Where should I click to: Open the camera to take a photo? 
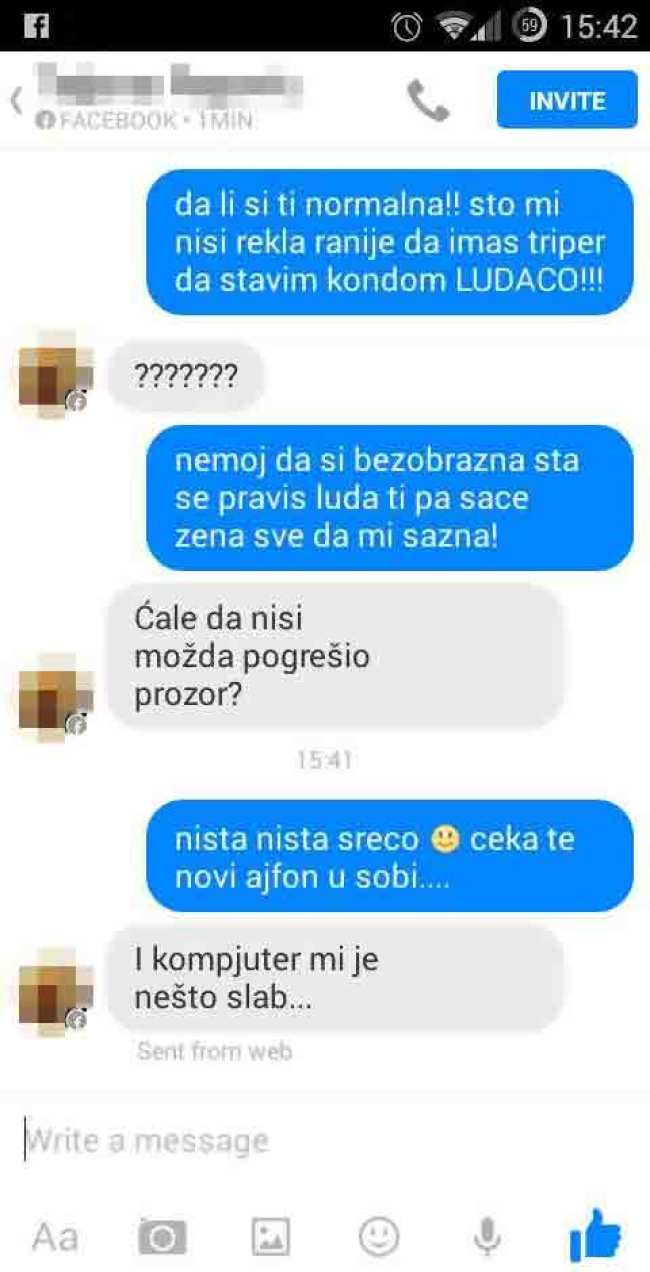coord(162,1237)
